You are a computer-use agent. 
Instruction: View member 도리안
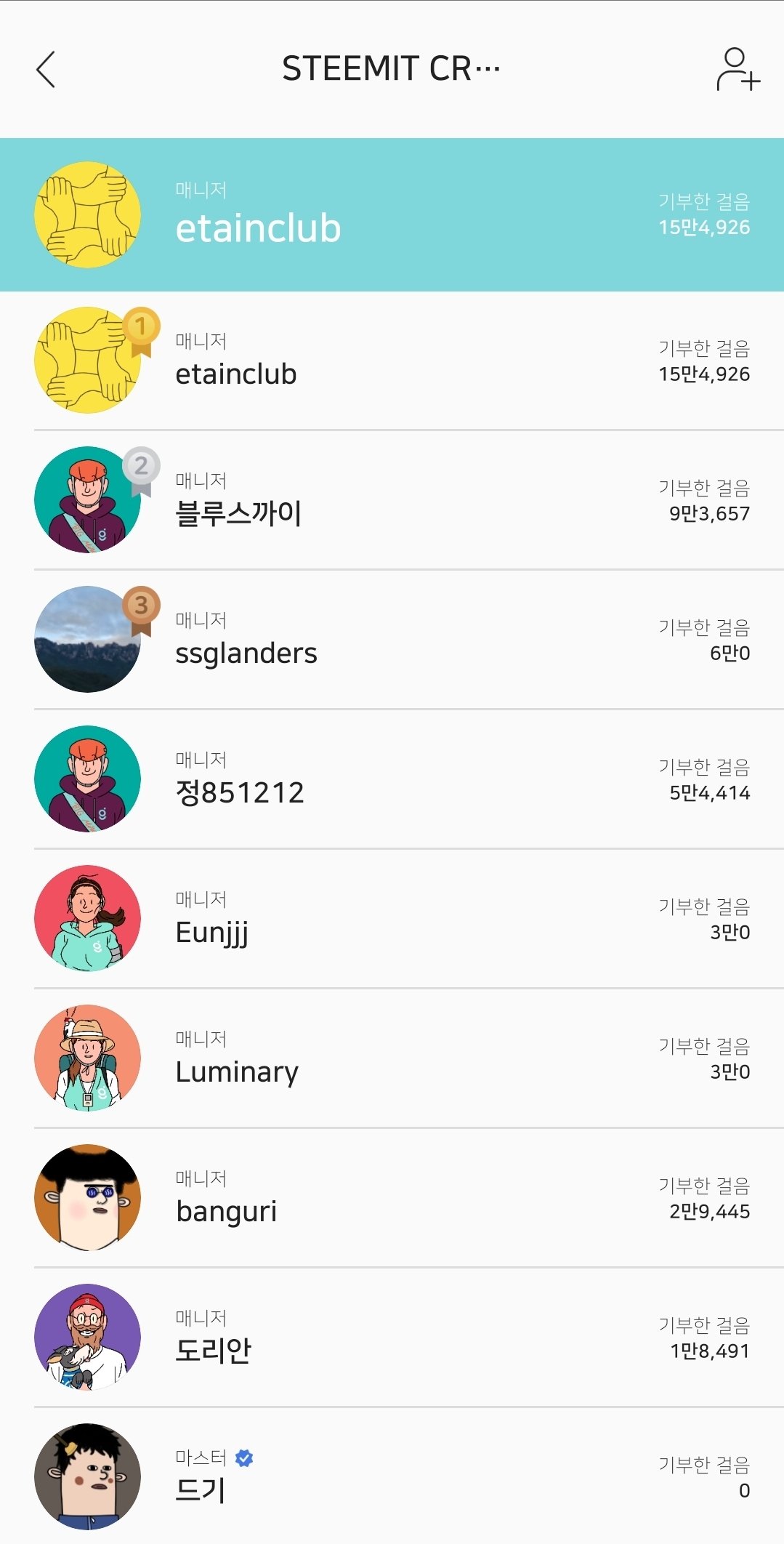[x=392, y=1338]
